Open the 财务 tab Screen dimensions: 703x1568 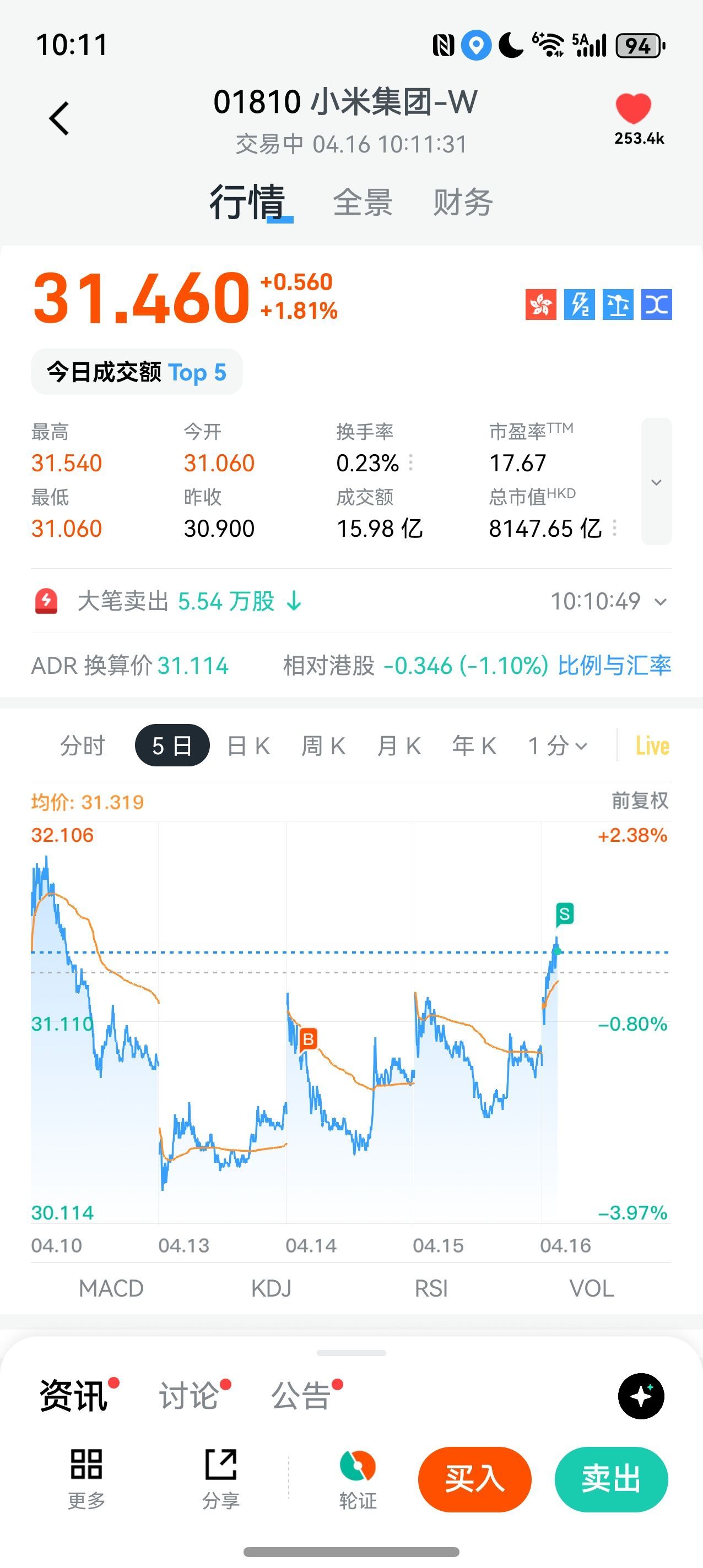point(463,202)
